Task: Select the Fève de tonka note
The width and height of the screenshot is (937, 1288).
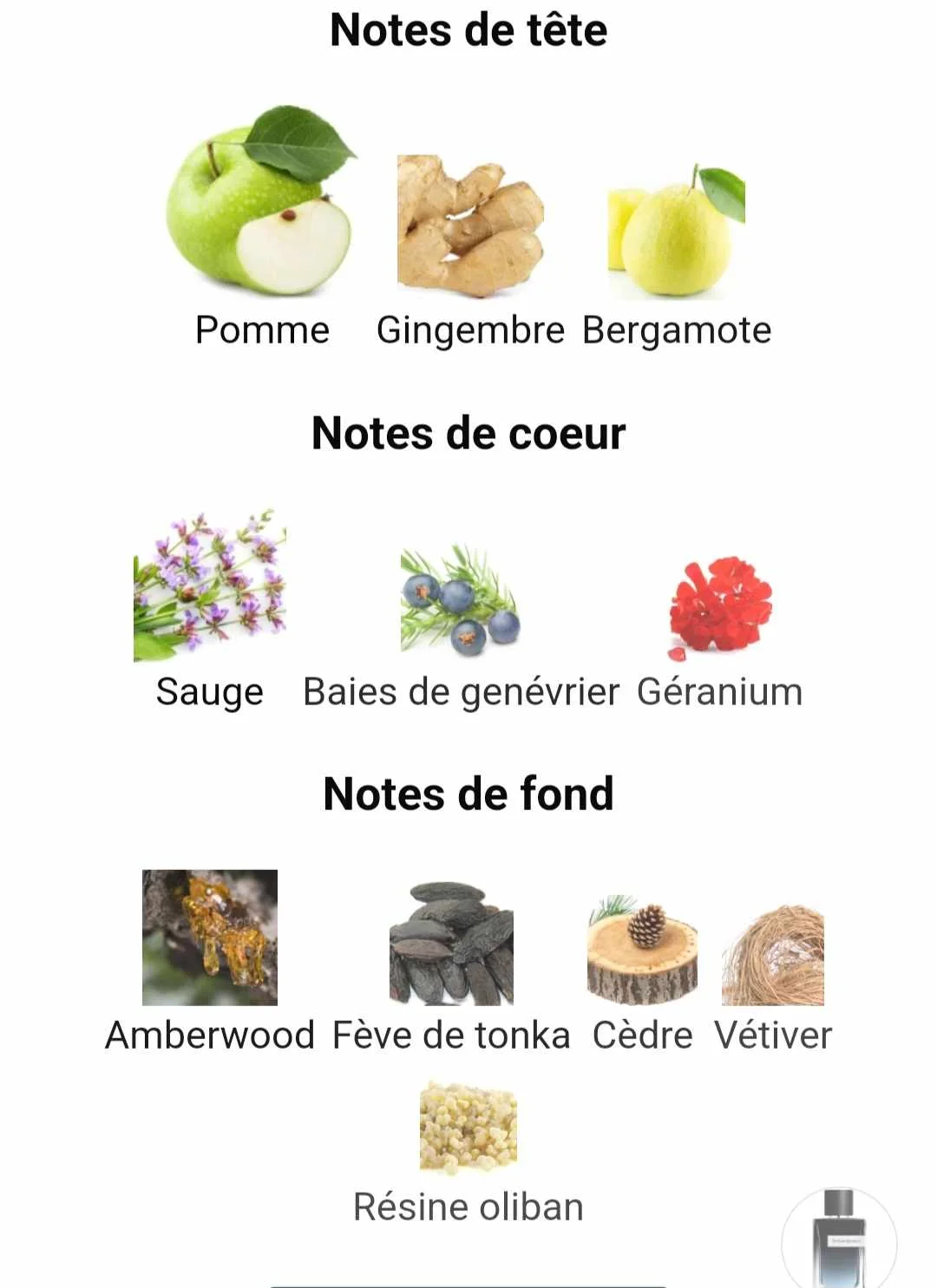Action: point(451,944)
